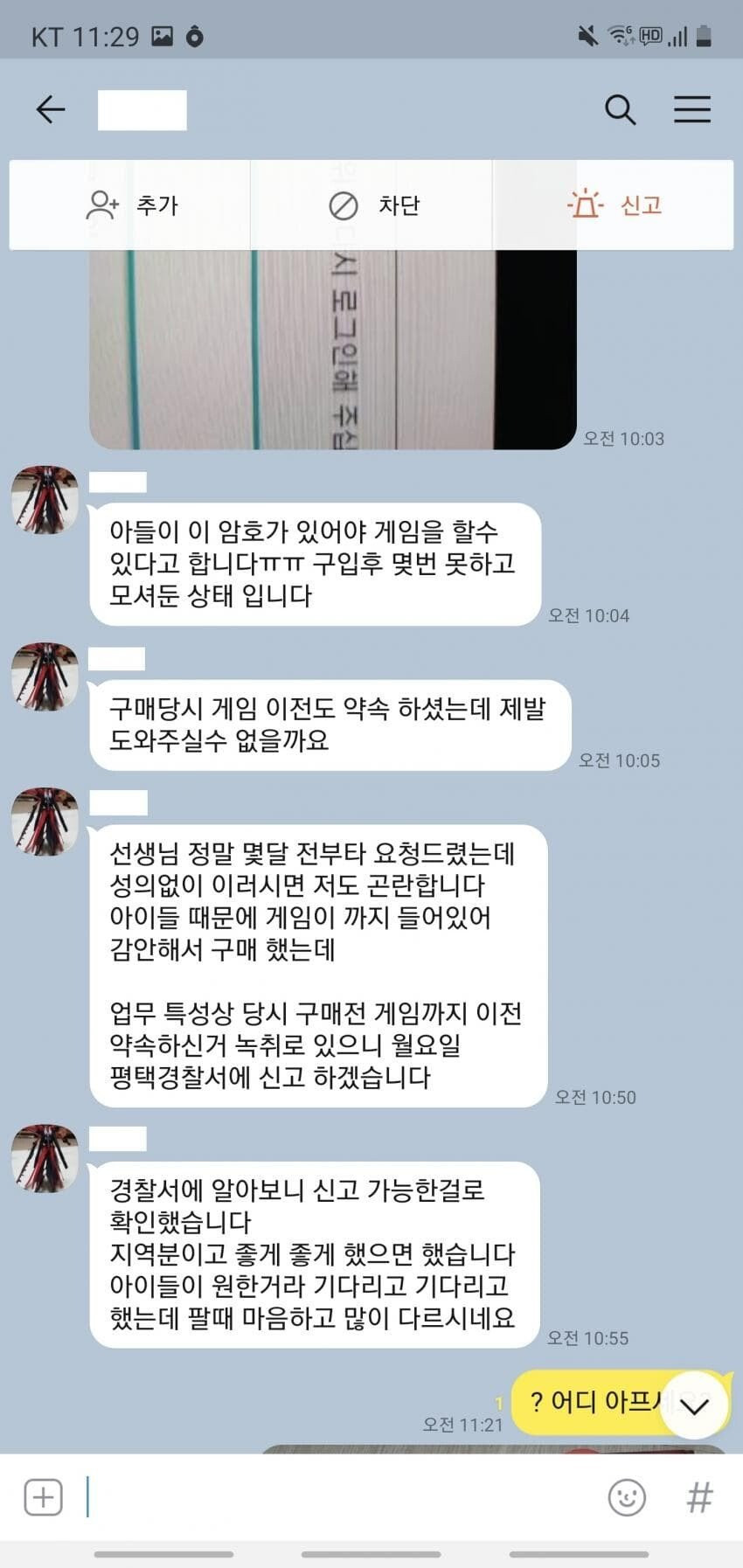Search within the conversation
Image resolution: width=743 pixels, height=1568 pixels.
620,110
